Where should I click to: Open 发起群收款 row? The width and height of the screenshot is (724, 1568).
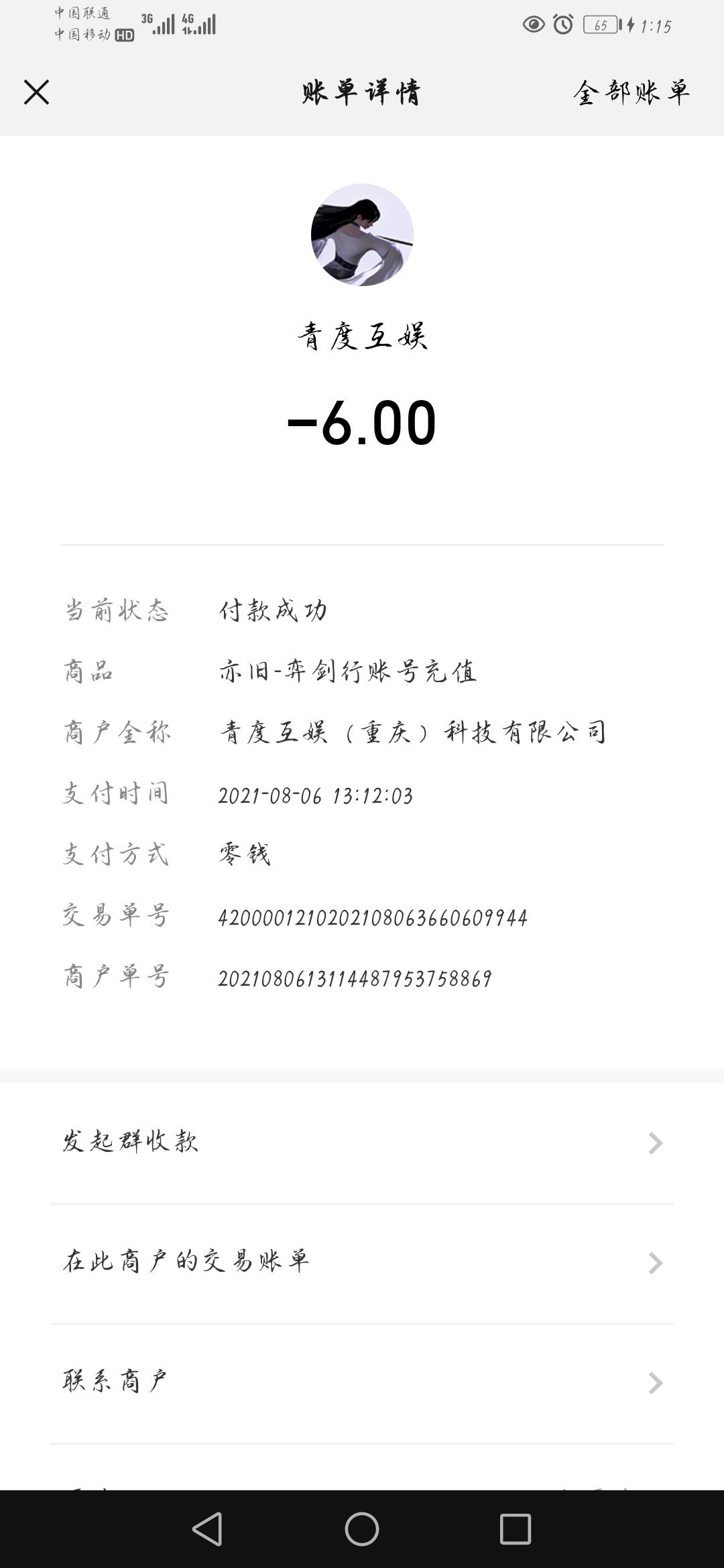pos(362,1142)
